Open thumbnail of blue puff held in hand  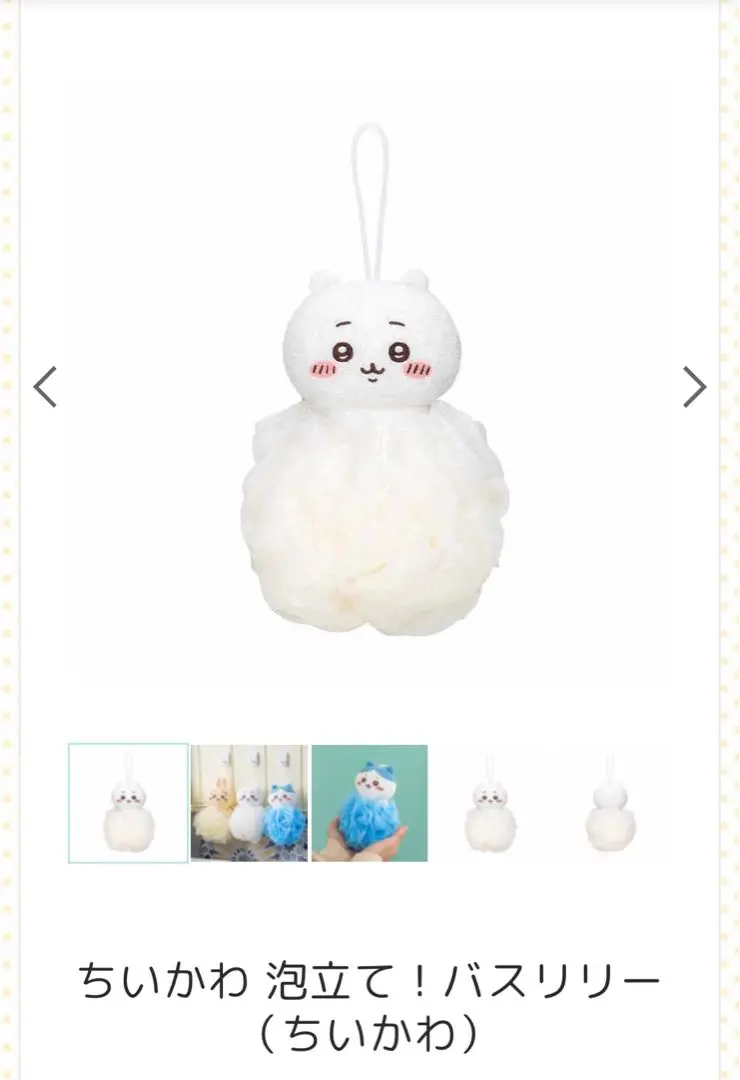click(x=369, y=803)
